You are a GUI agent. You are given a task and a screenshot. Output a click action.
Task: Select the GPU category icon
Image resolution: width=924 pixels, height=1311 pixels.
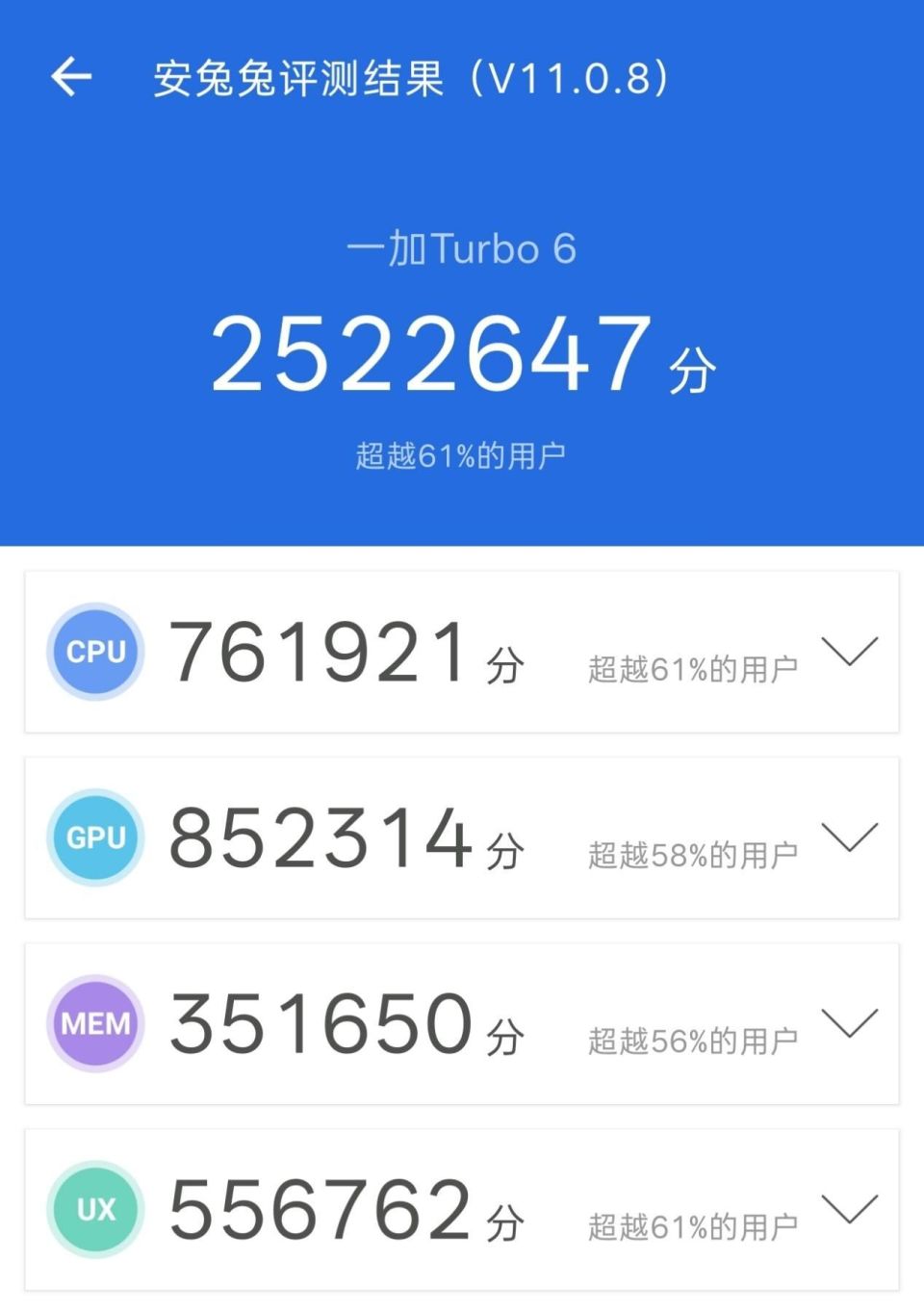click(x=94, y=837)
